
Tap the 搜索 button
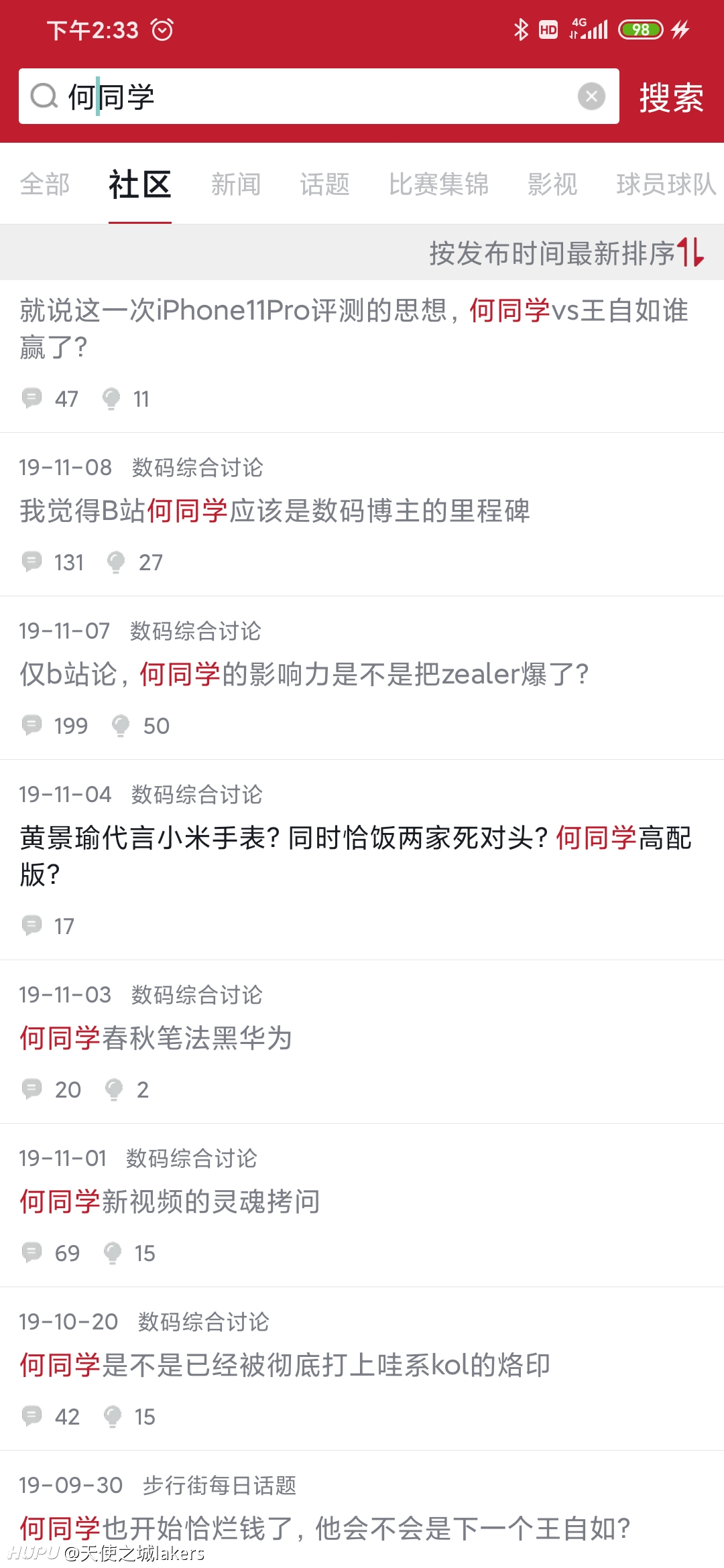(x=671, y=98)
